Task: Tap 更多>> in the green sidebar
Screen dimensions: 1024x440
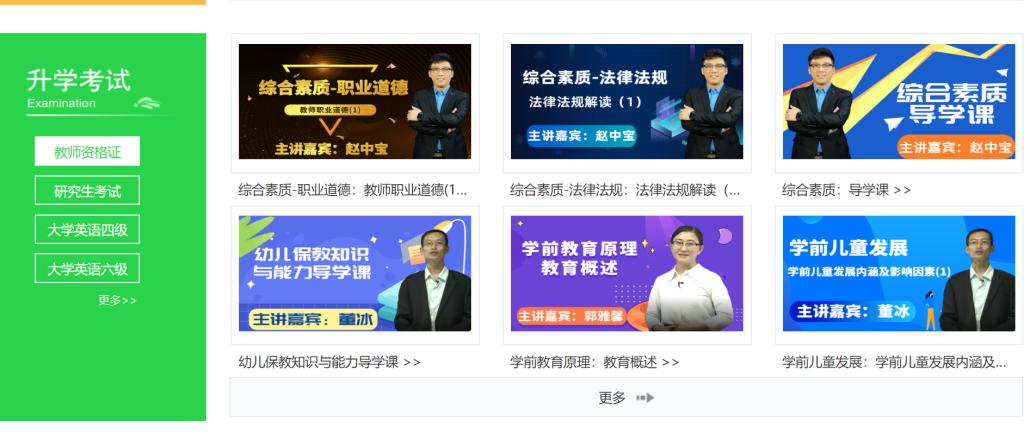Action: [117, 300]
